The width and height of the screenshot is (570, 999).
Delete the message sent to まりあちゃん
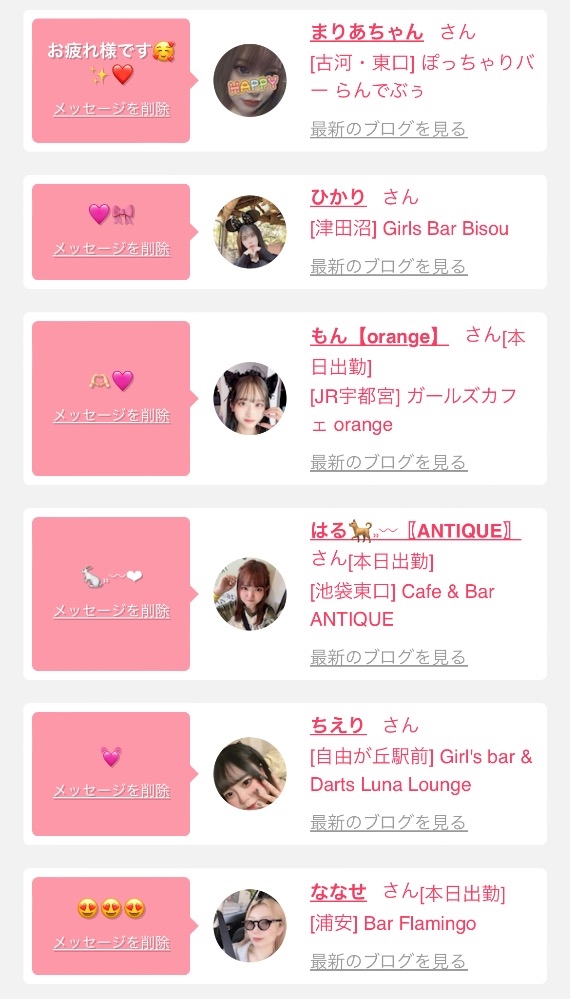111,109
